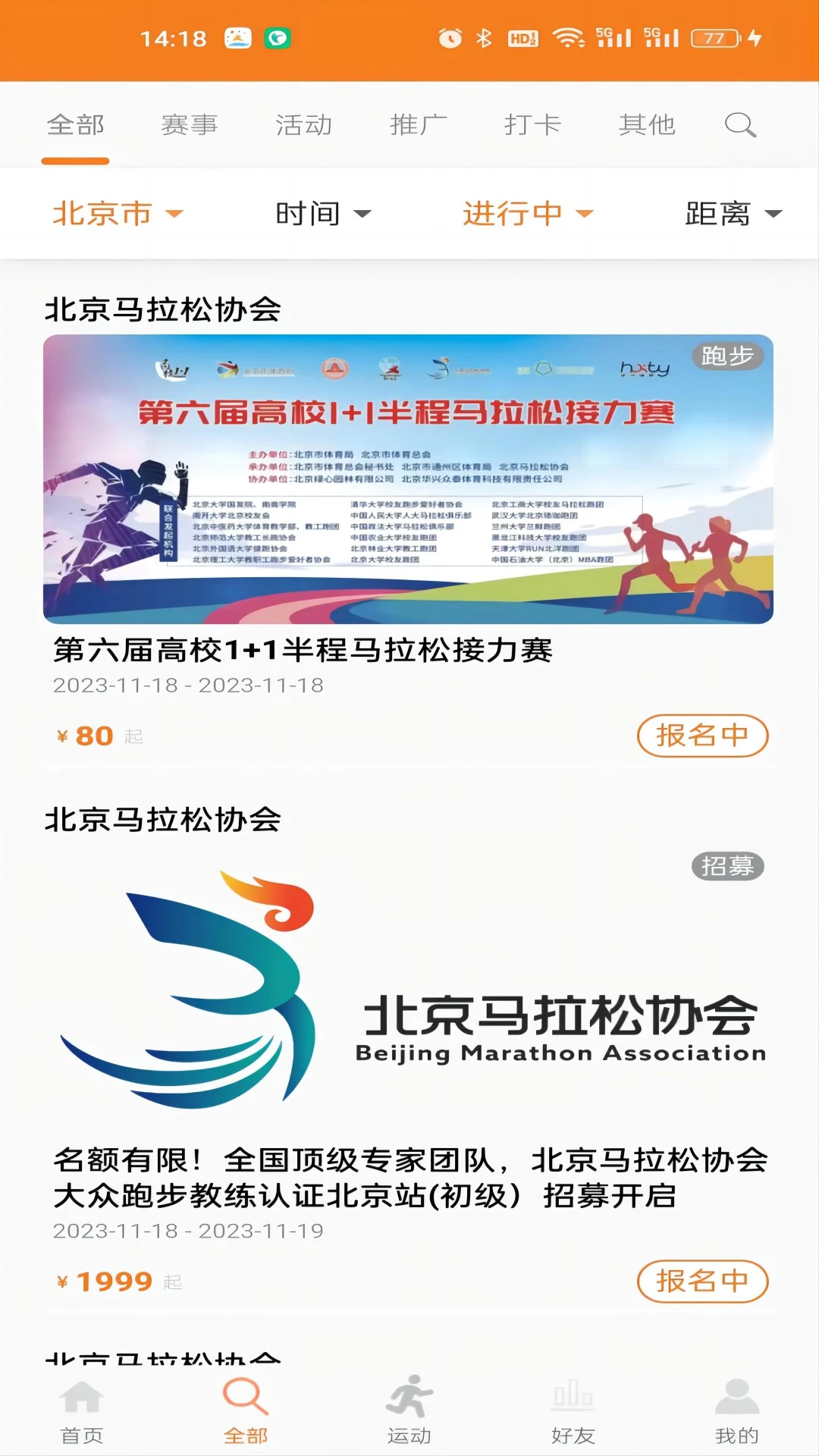Screen dimensions: 819x1456
Task: Tap 报名中 for the ¥80 relay race
Action: (702, 736)
